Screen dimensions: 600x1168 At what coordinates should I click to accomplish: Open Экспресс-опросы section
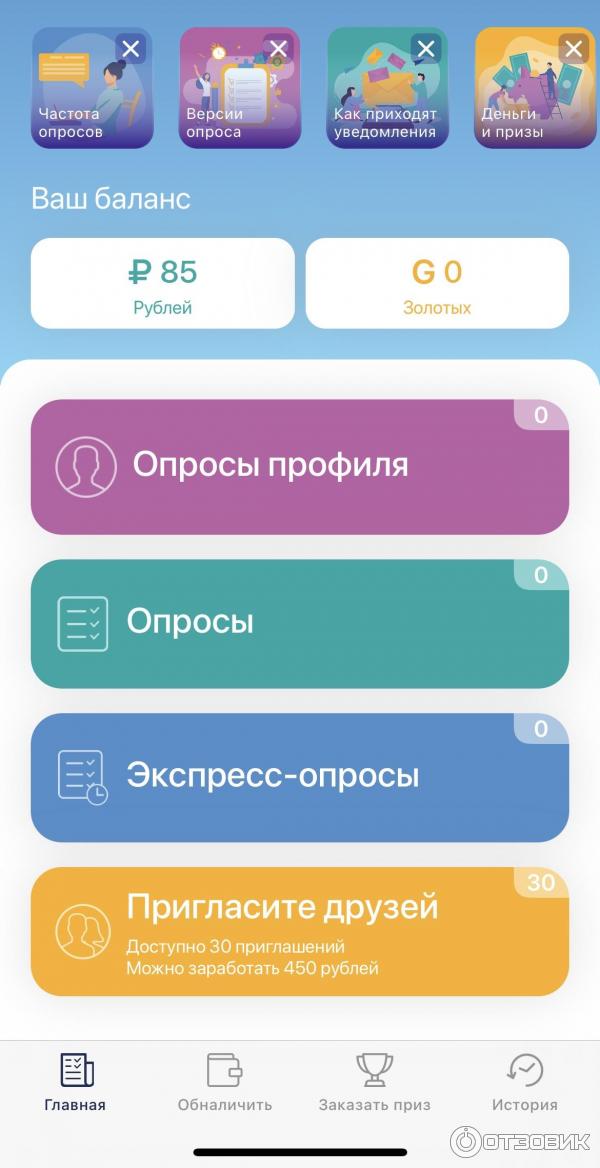pos(300,777)
